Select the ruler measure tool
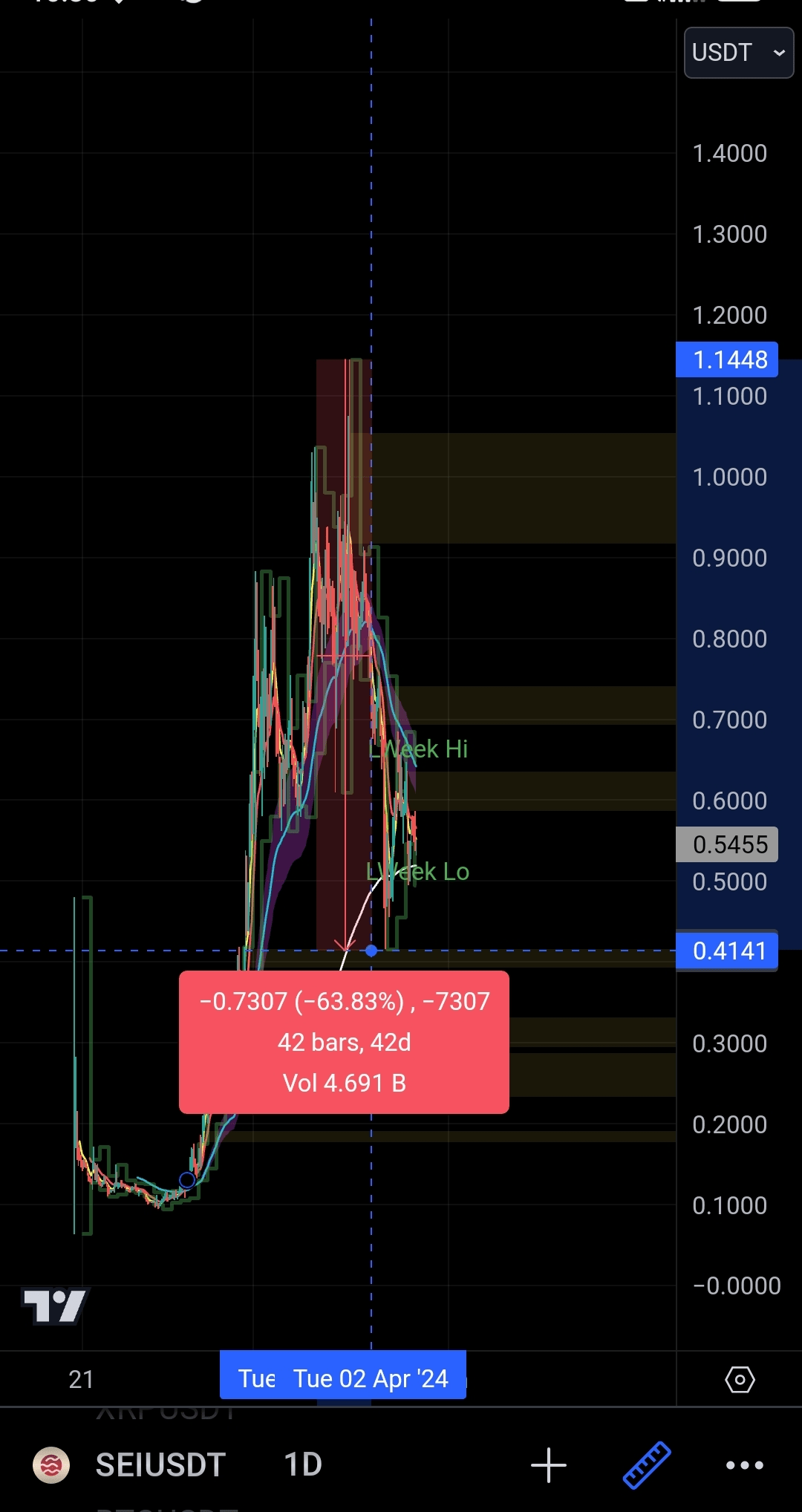The width and height of the screenshot is (802, 1512). point(647,1465)
